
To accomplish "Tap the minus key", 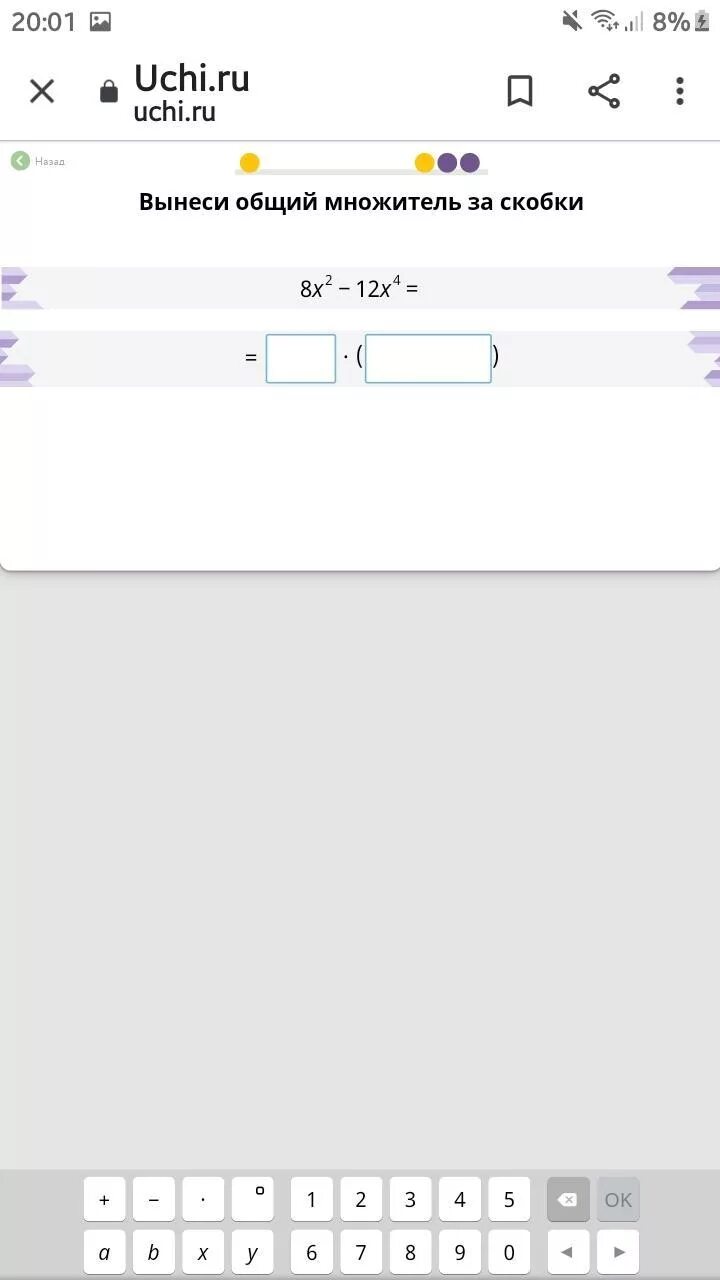I will tap(153, 1199).
